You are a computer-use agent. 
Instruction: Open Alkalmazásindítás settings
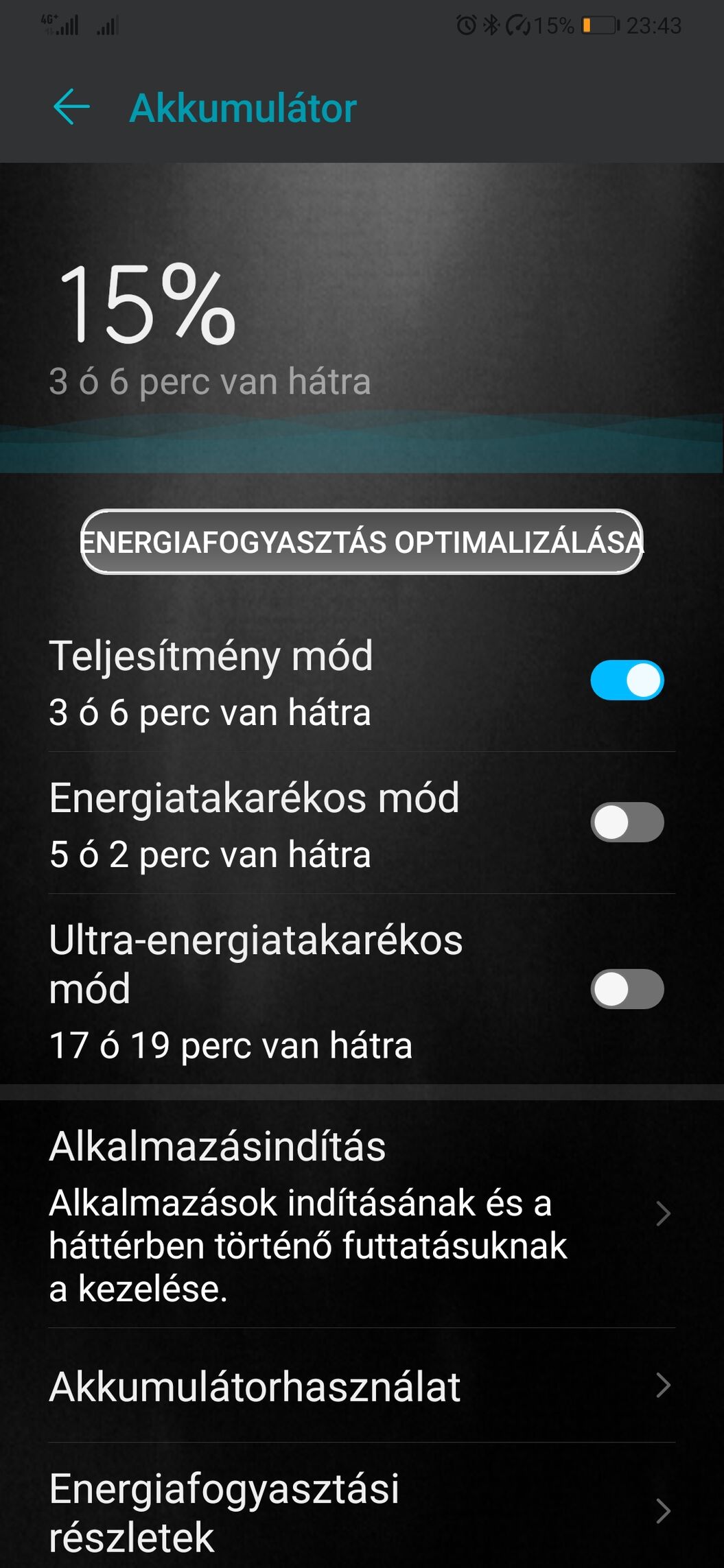click(362, 1215)
